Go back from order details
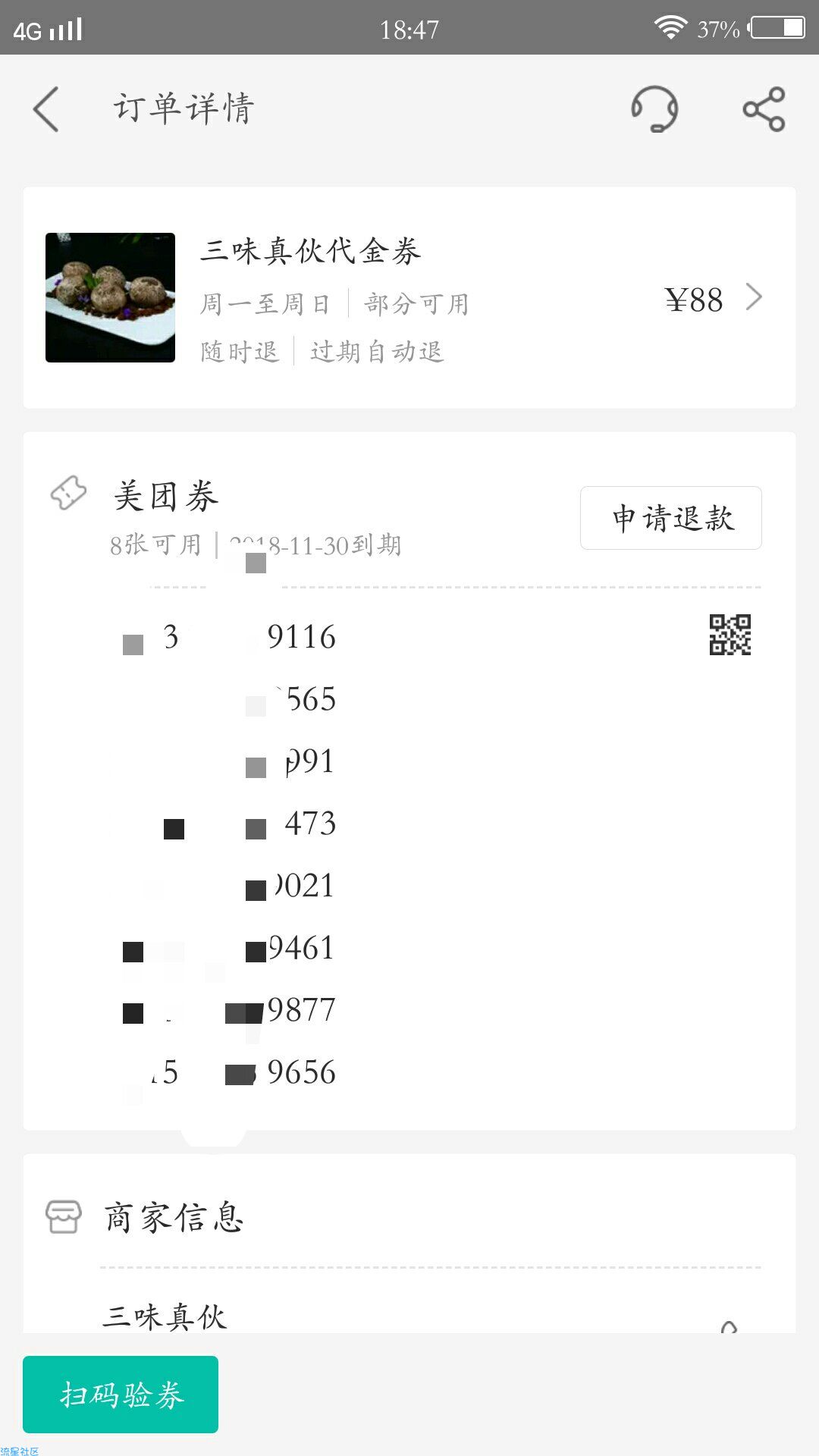This screenshot has height=1456, width=819. click(x=46, y=109)
